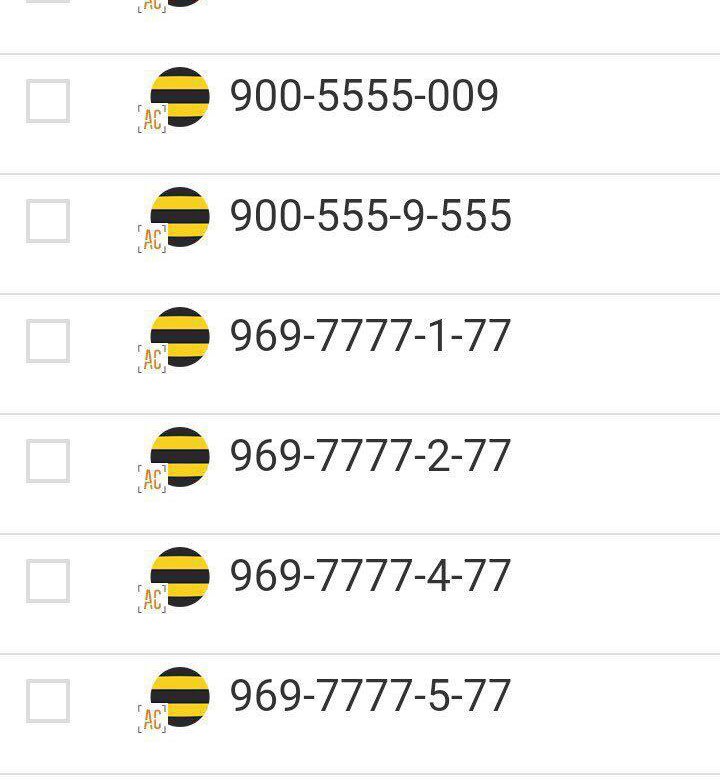Image resolution: width=720 pixels, height=780 pixels.
Task: Enable the checkbox next to 969-7777-5-77
Action: click(48, 701)
